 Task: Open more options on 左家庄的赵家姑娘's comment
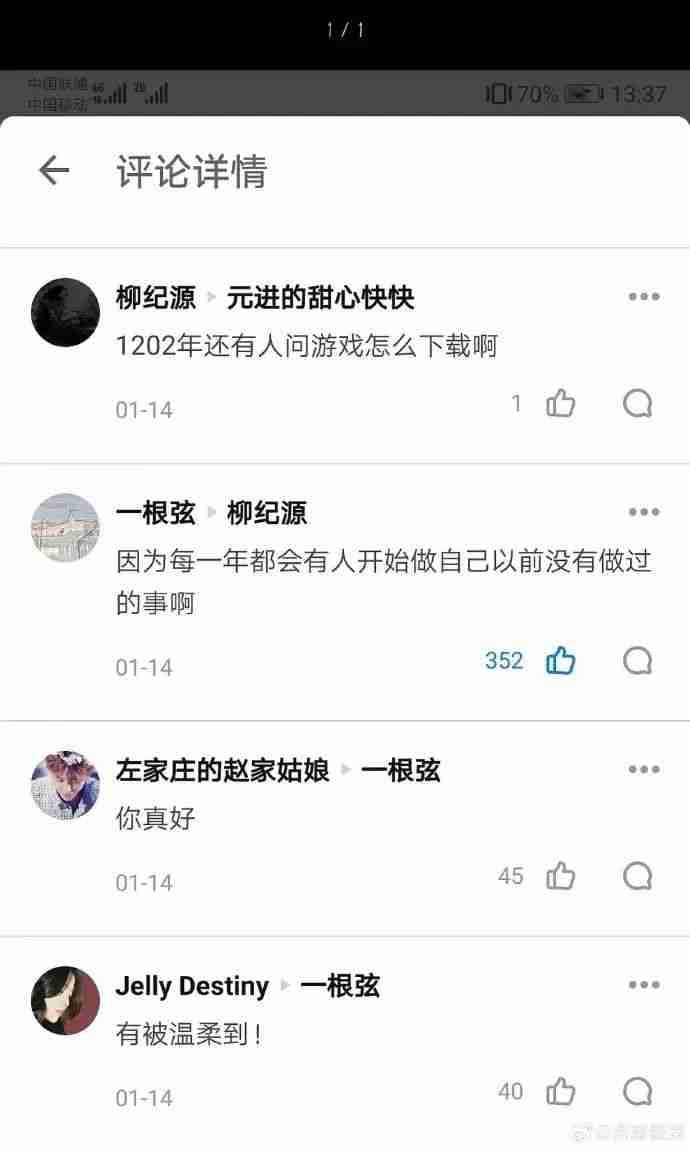pos(643,770)
